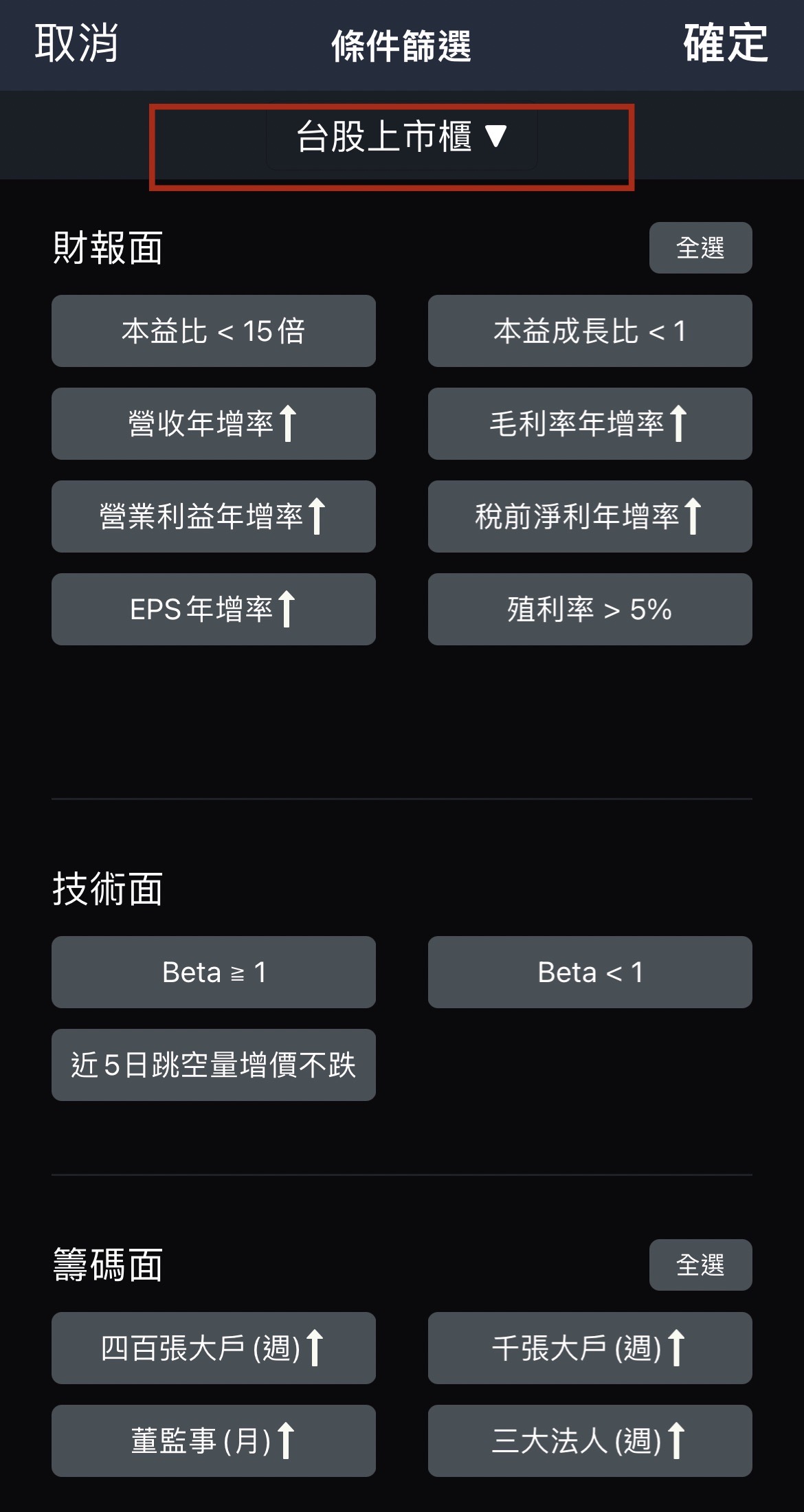Toggle the 殖利率 > 5% filter
804x1512 pixels.
pyautogui.click(x=590, y=609)
